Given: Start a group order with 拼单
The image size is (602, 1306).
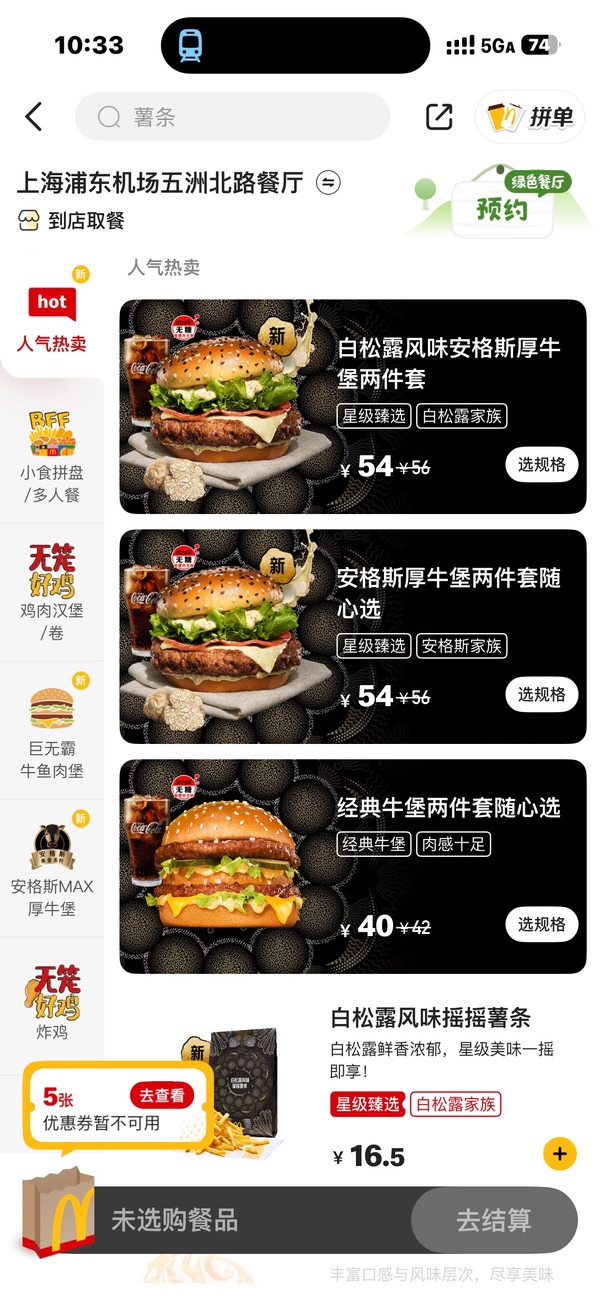Looking at the screenshot, I should (x=530, y=117).
